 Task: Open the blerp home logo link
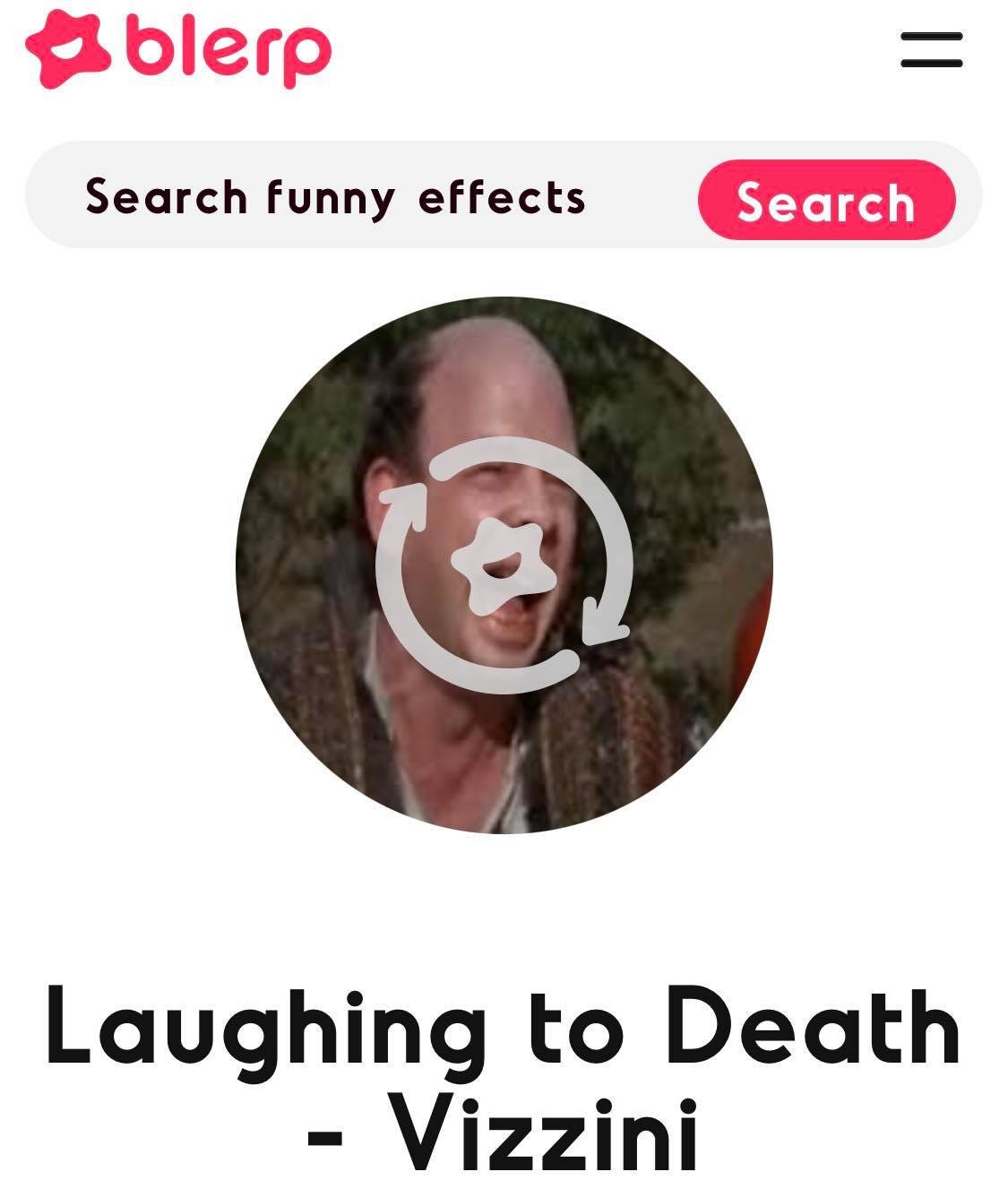[178, 48]
